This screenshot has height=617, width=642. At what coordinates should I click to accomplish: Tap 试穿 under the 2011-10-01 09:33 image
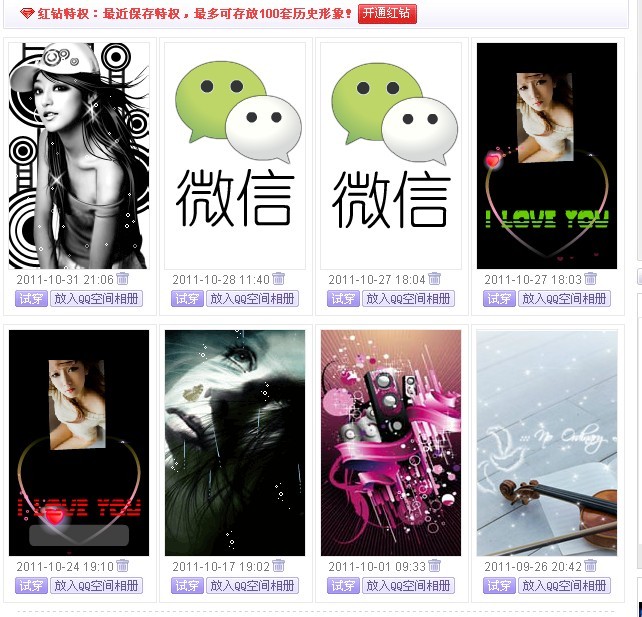point(343,585)
